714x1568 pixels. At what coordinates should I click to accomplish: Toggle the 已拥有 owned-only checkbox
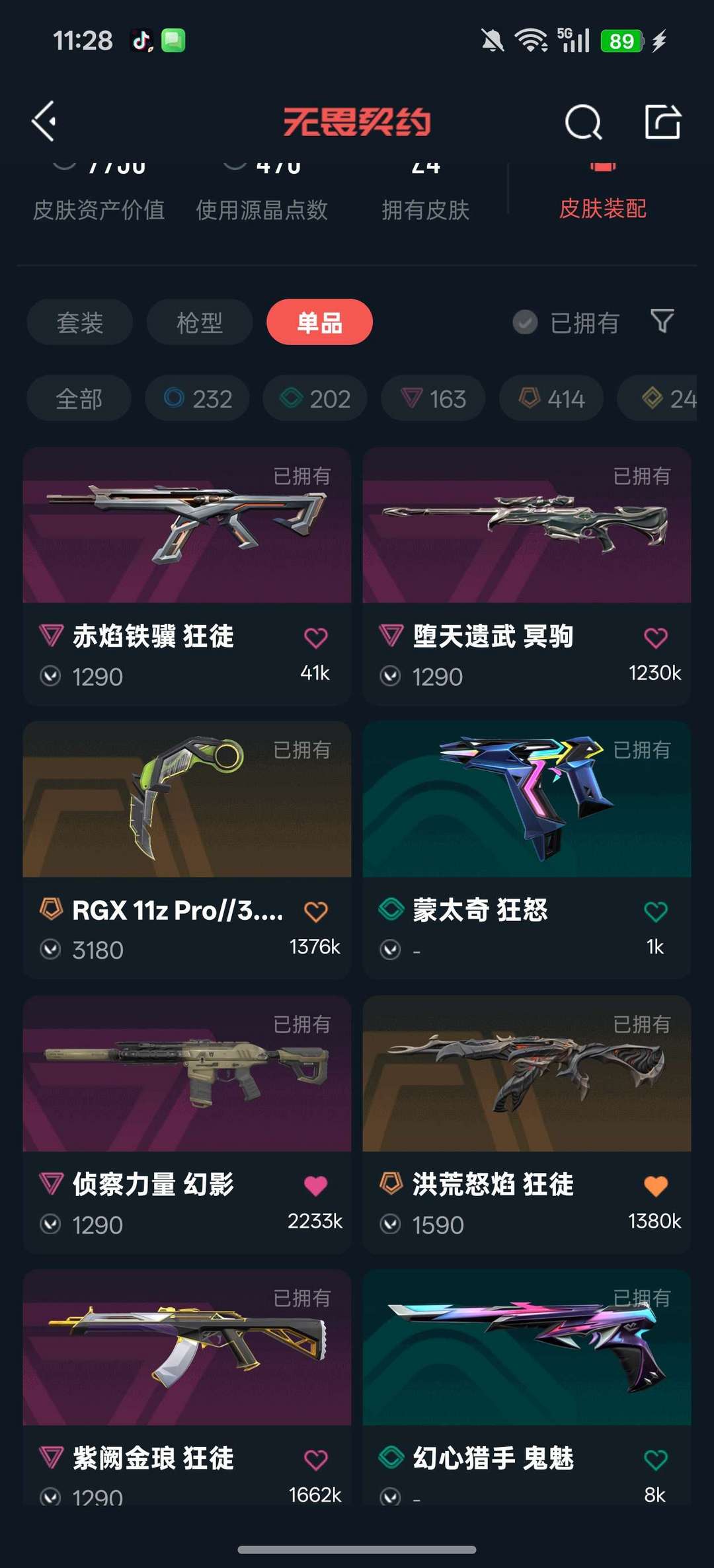[526, 322]
